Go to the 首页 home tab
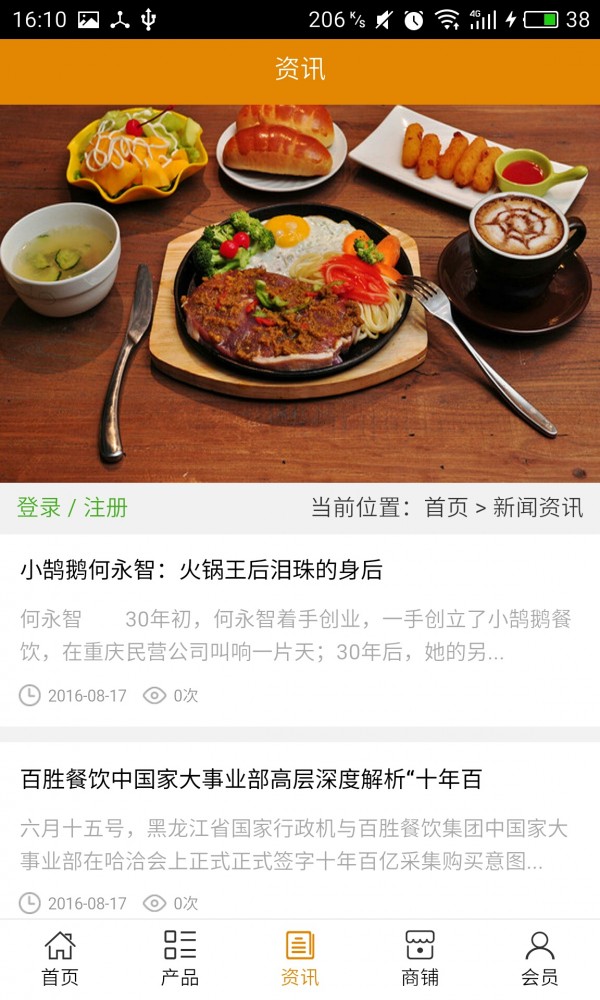 (60, 958)
